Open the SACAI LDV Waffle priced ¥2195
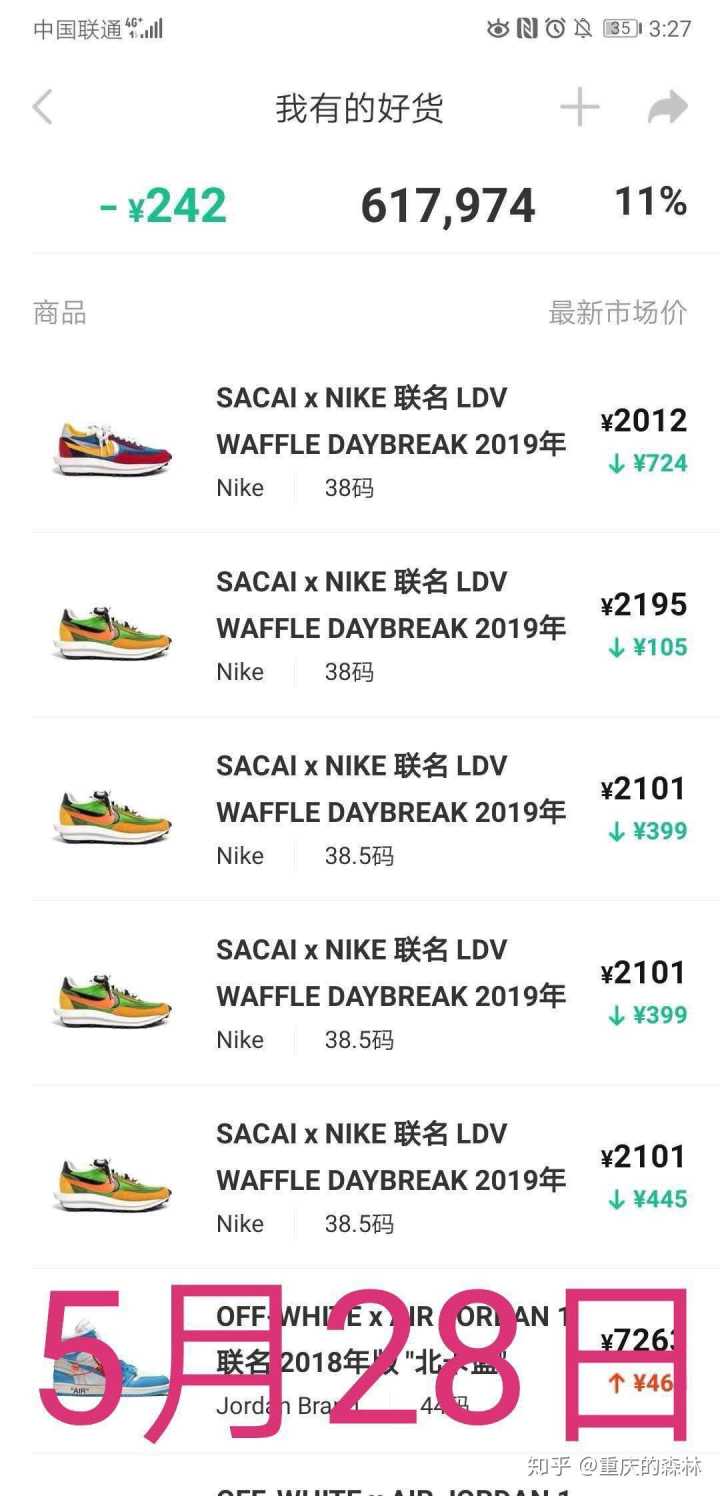720x1496 pixels. point(390,626)
